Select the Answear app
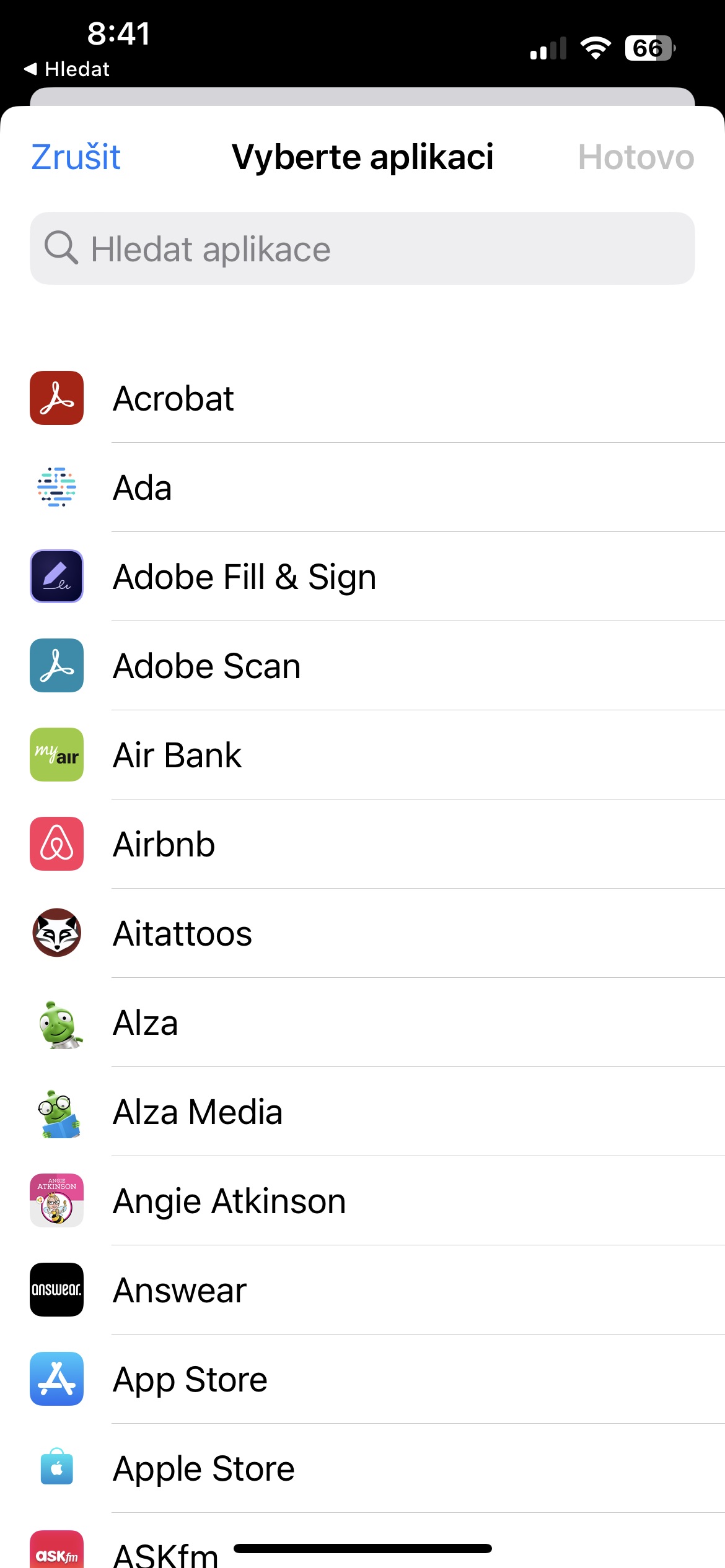 [x=362, y=1290]
